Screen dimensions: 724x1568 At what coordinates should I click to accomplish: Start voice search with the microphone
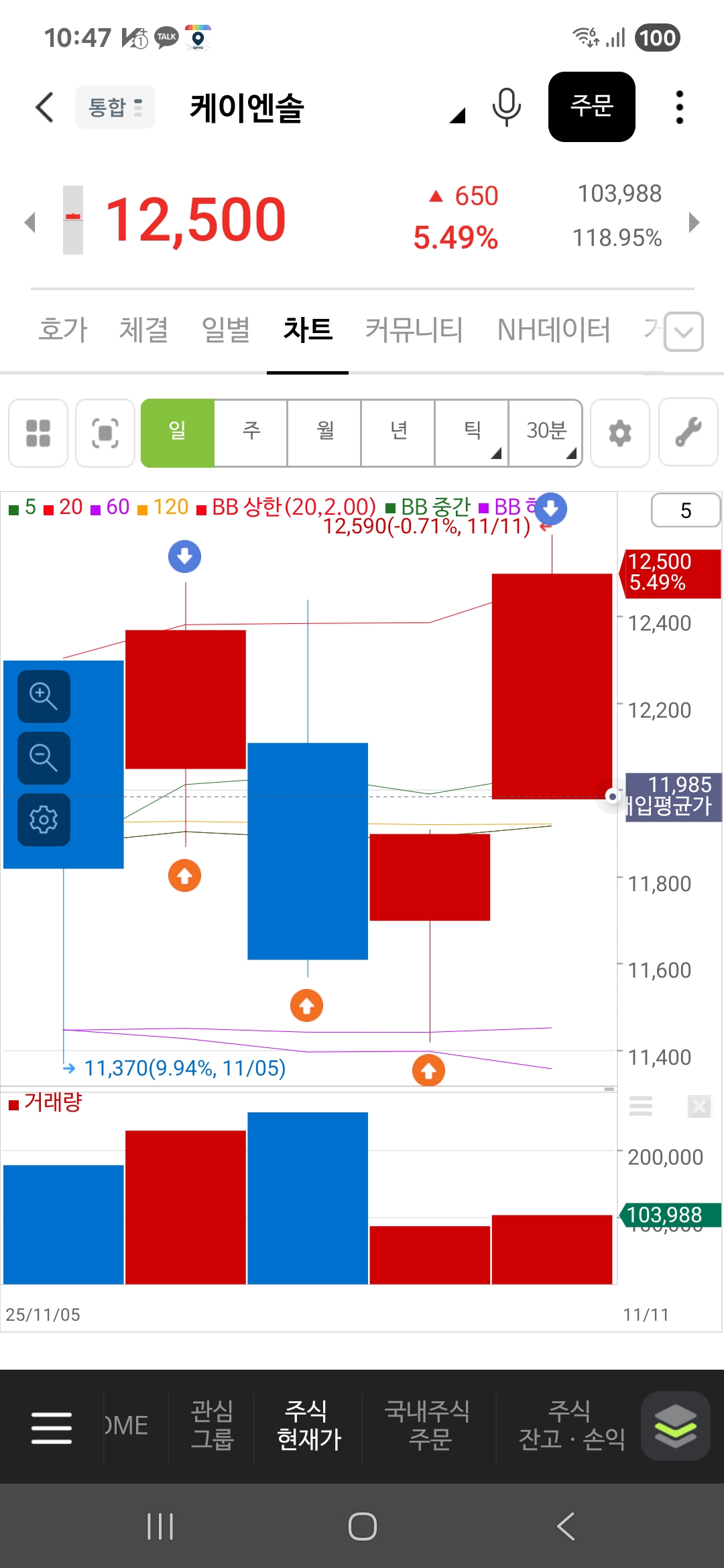coord(506,107)
